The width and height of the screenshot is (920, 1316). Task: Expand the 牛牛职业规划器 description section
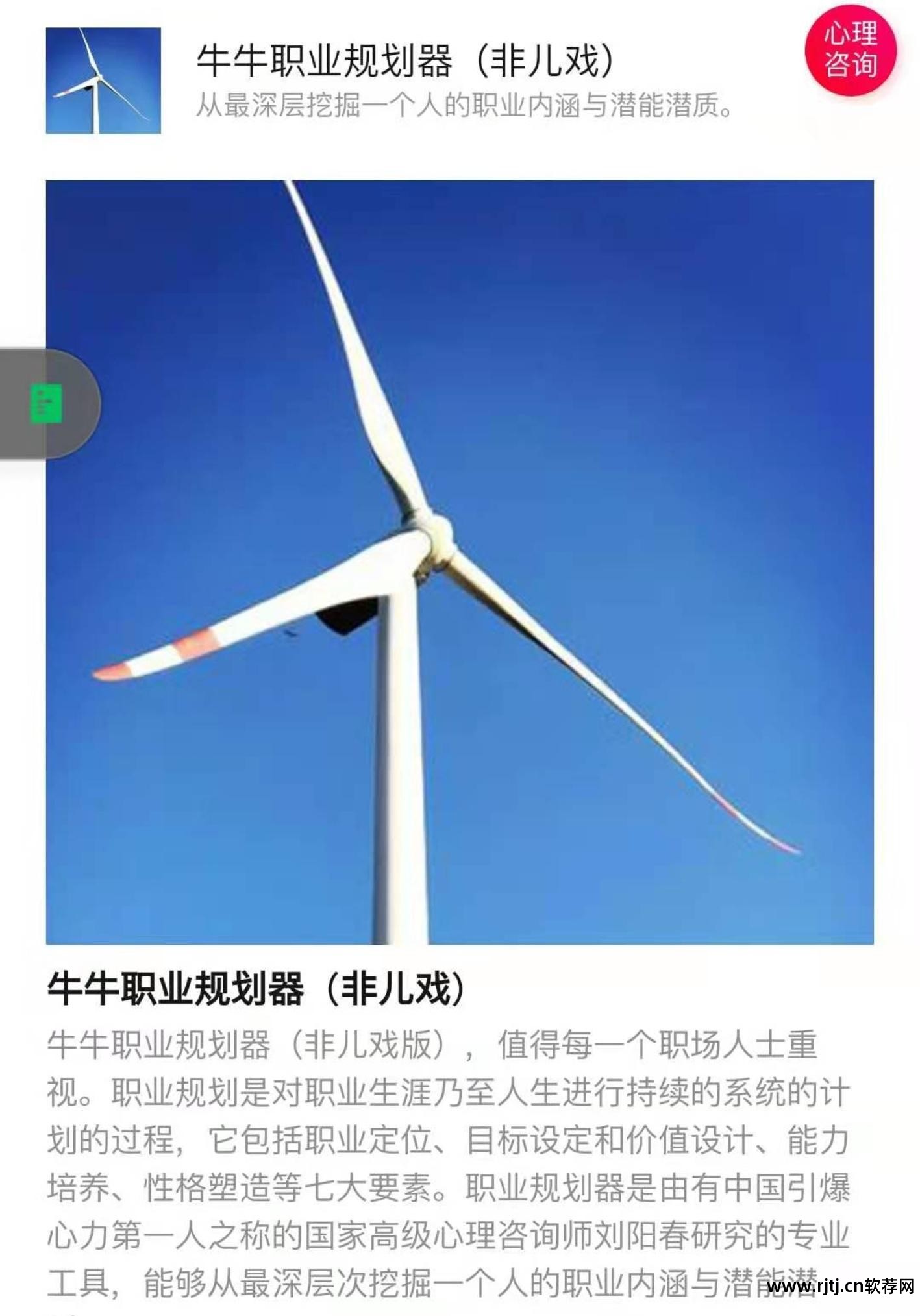(x=454, y=1136)
